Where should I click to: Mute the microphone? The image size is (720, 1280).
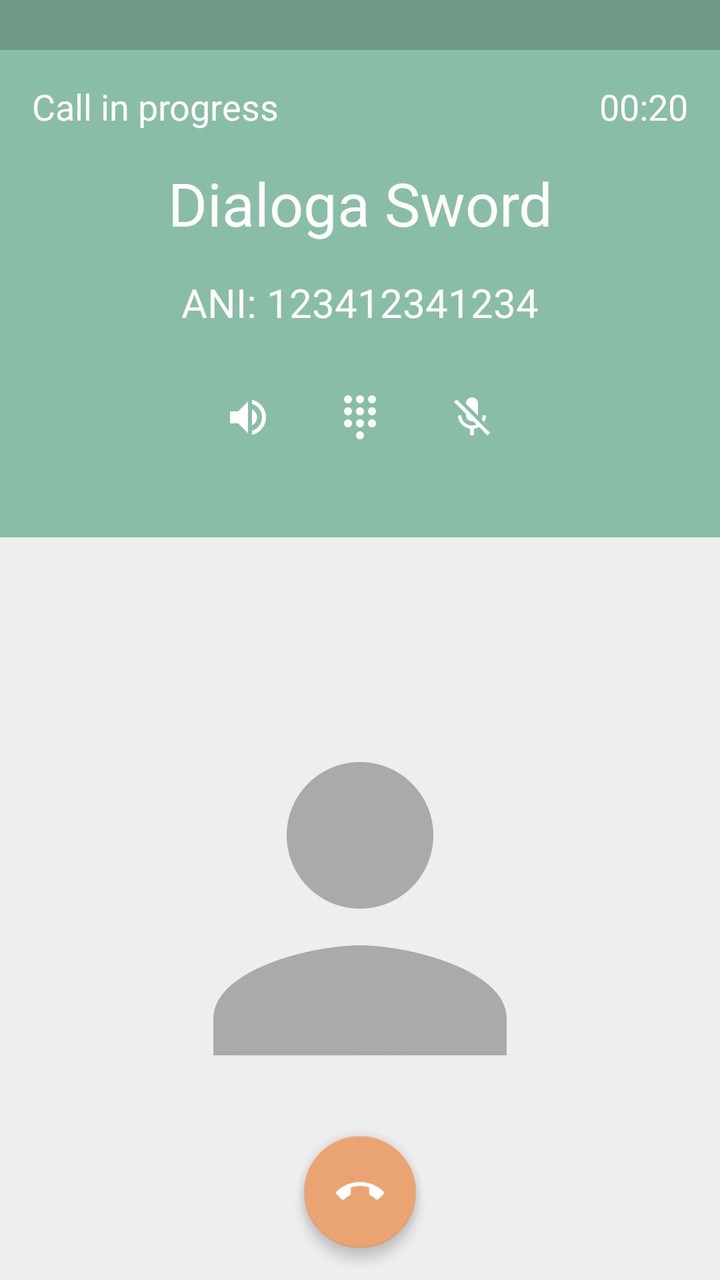pyautogui.click(x=472, y=417)
